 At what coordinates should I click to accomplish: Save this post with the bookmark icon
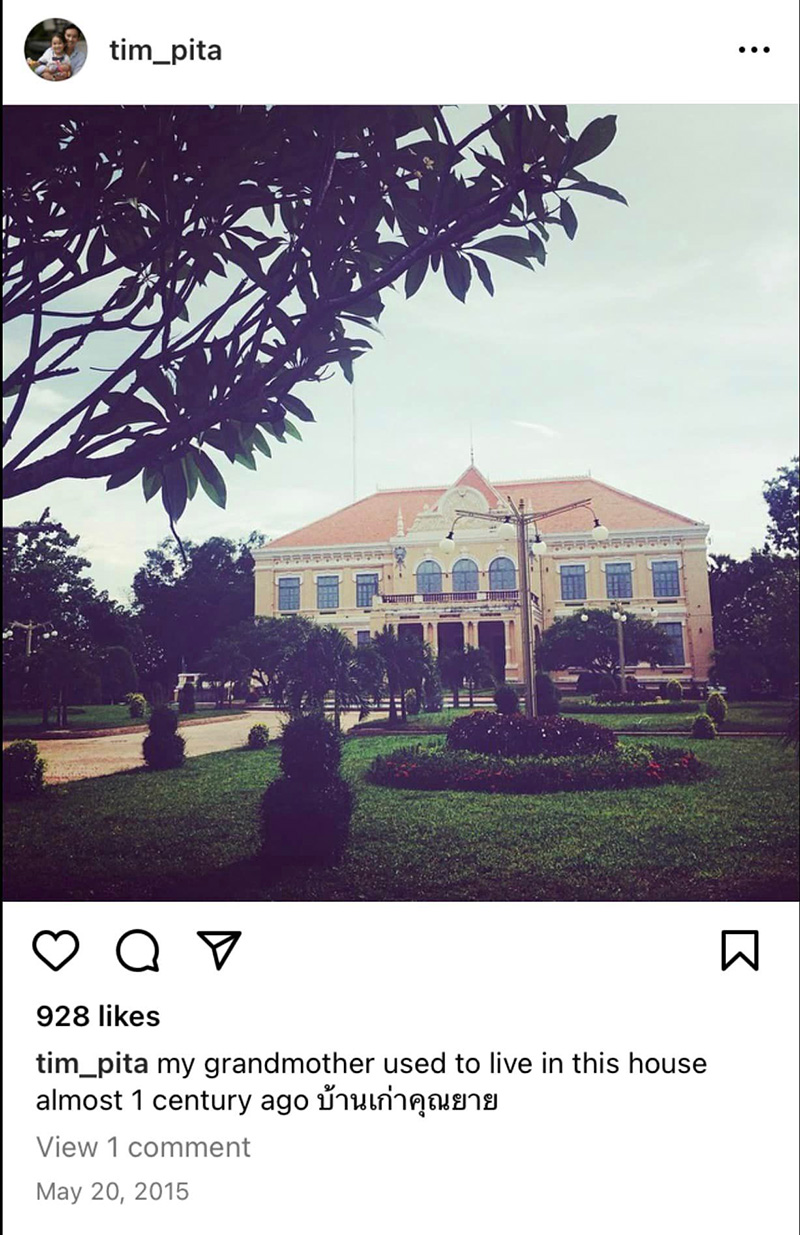(740, 950)
